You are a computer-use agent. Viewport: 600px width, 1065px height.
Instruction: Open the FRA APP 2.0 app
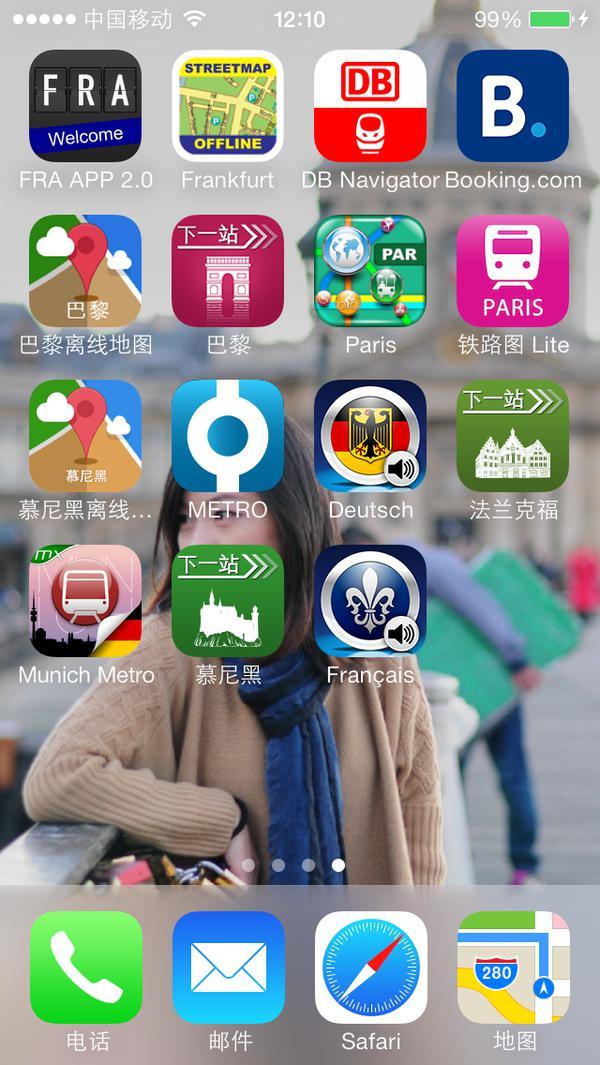(85, 106)
